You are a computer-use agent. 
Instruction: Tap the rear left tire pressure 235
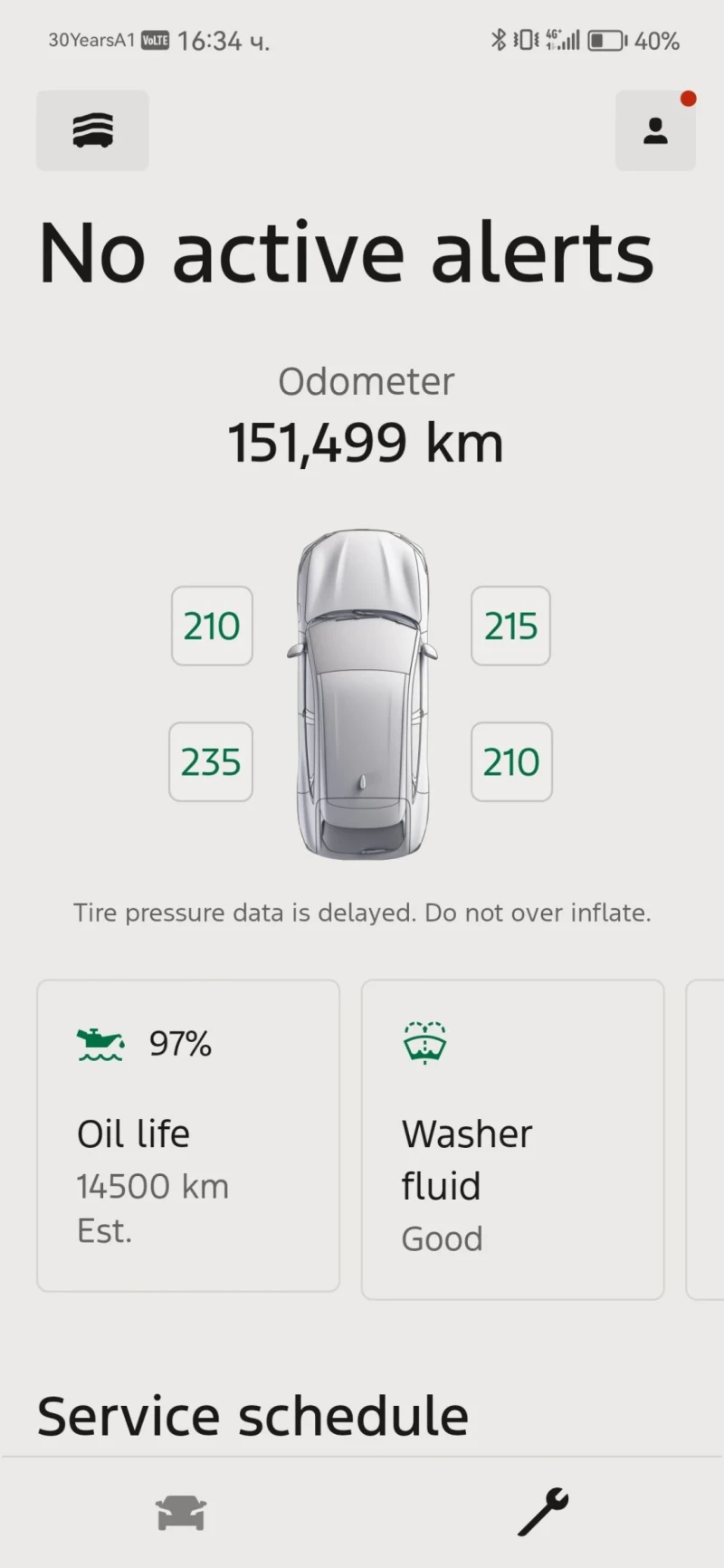(211, 762)
